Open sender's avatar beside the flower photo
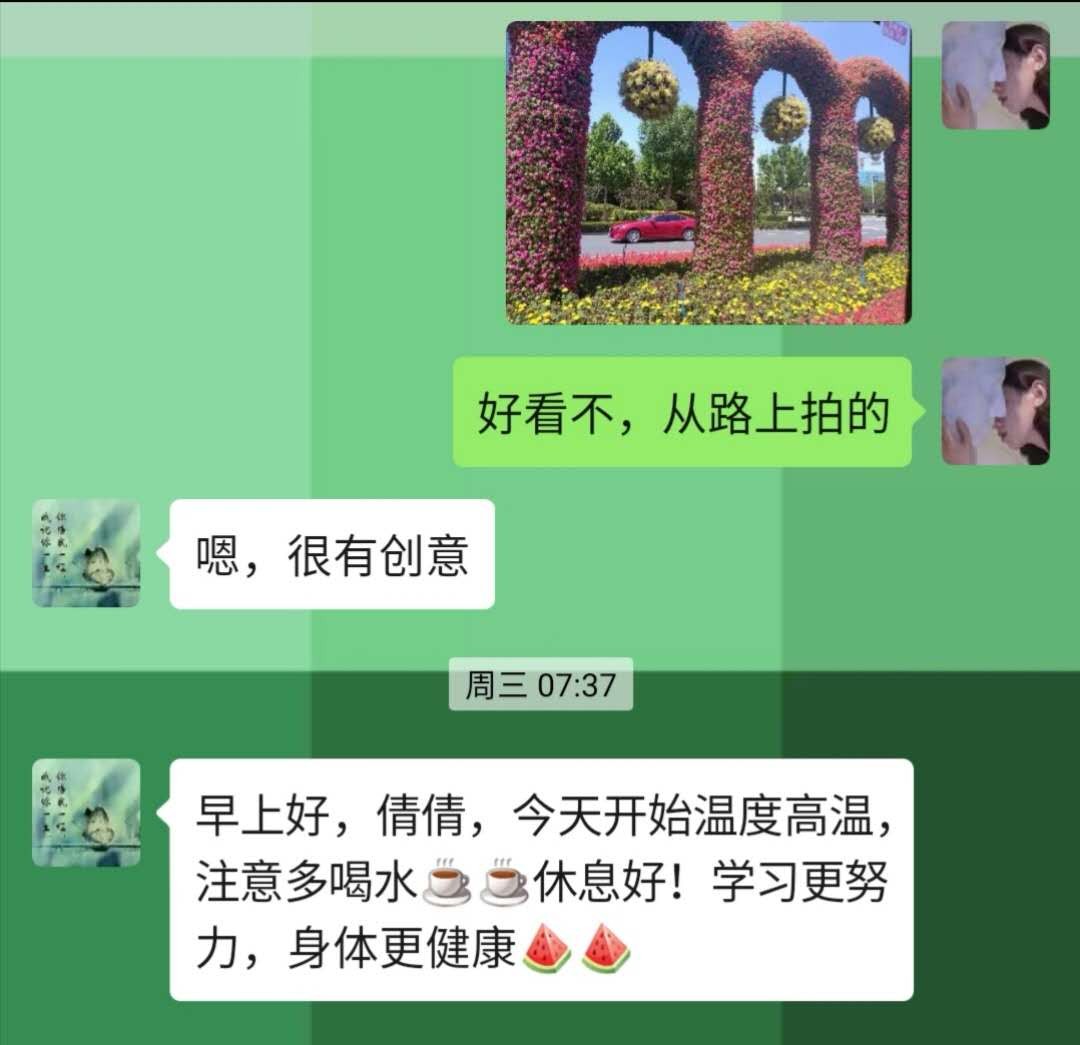 995,76
